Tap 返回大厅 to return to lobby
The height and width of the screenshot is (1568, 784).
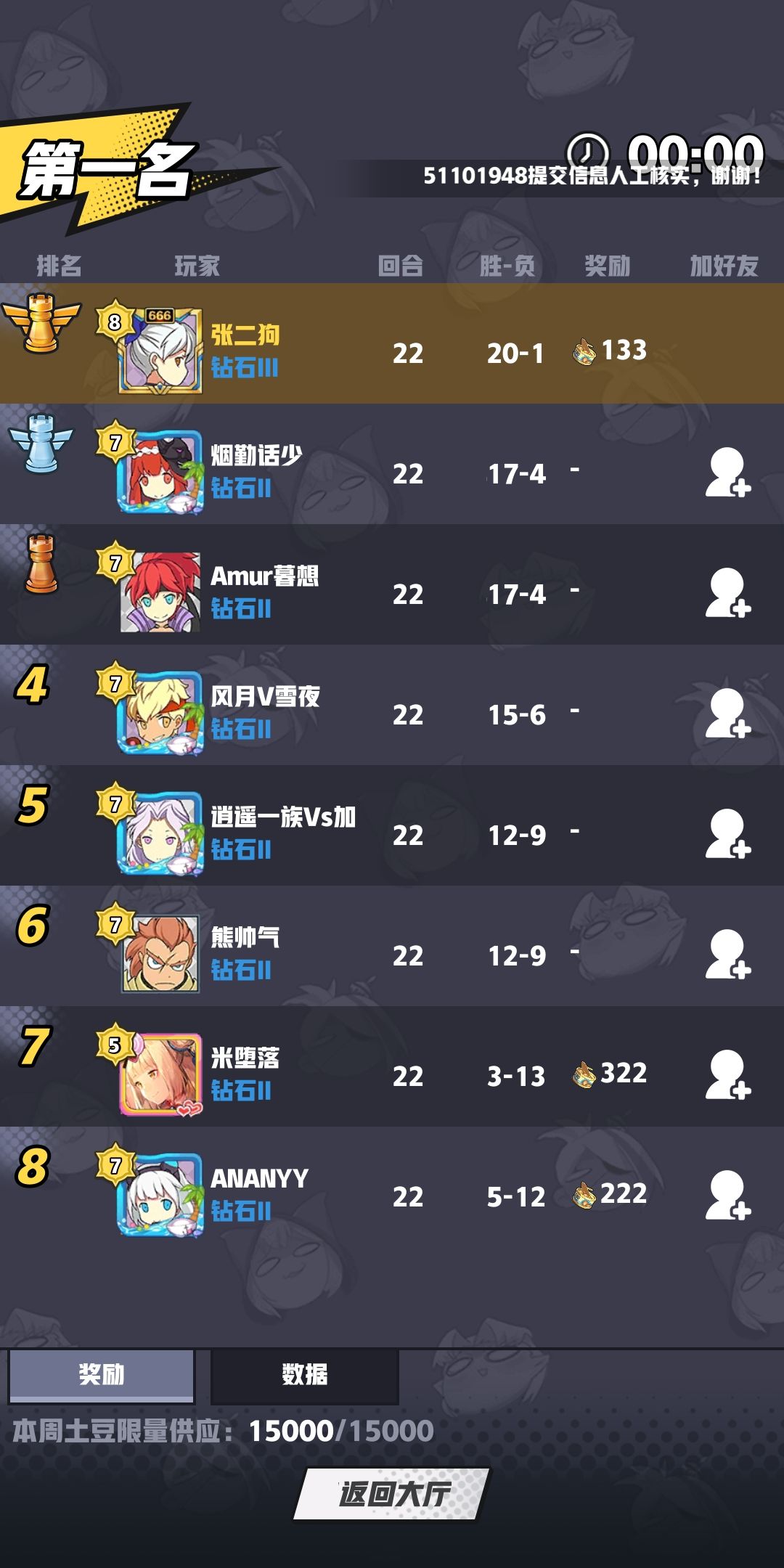[392, 1494]
